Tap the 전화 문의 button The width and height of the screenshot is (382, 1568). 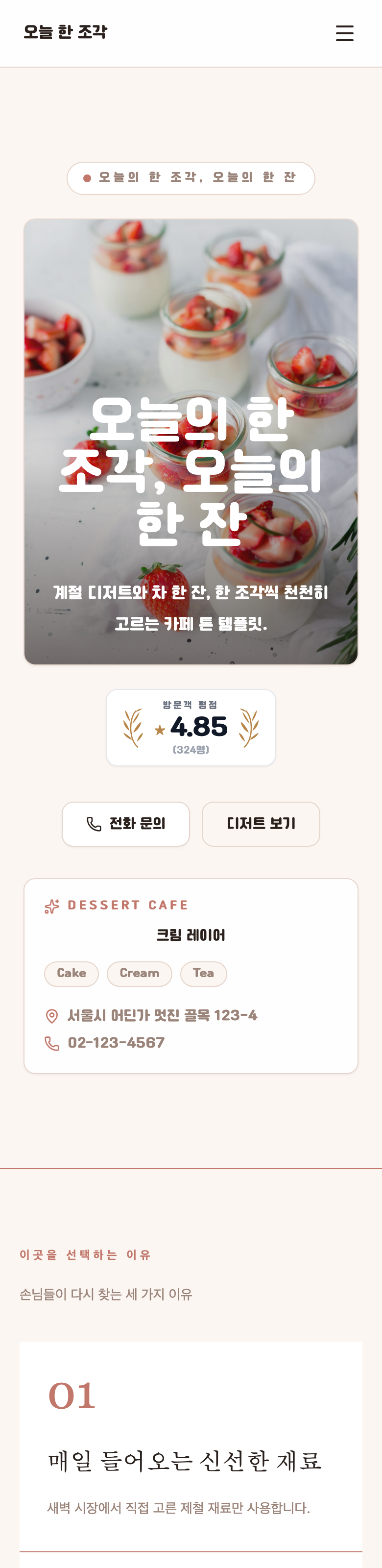pyautogui.click(x=126, y=824)
